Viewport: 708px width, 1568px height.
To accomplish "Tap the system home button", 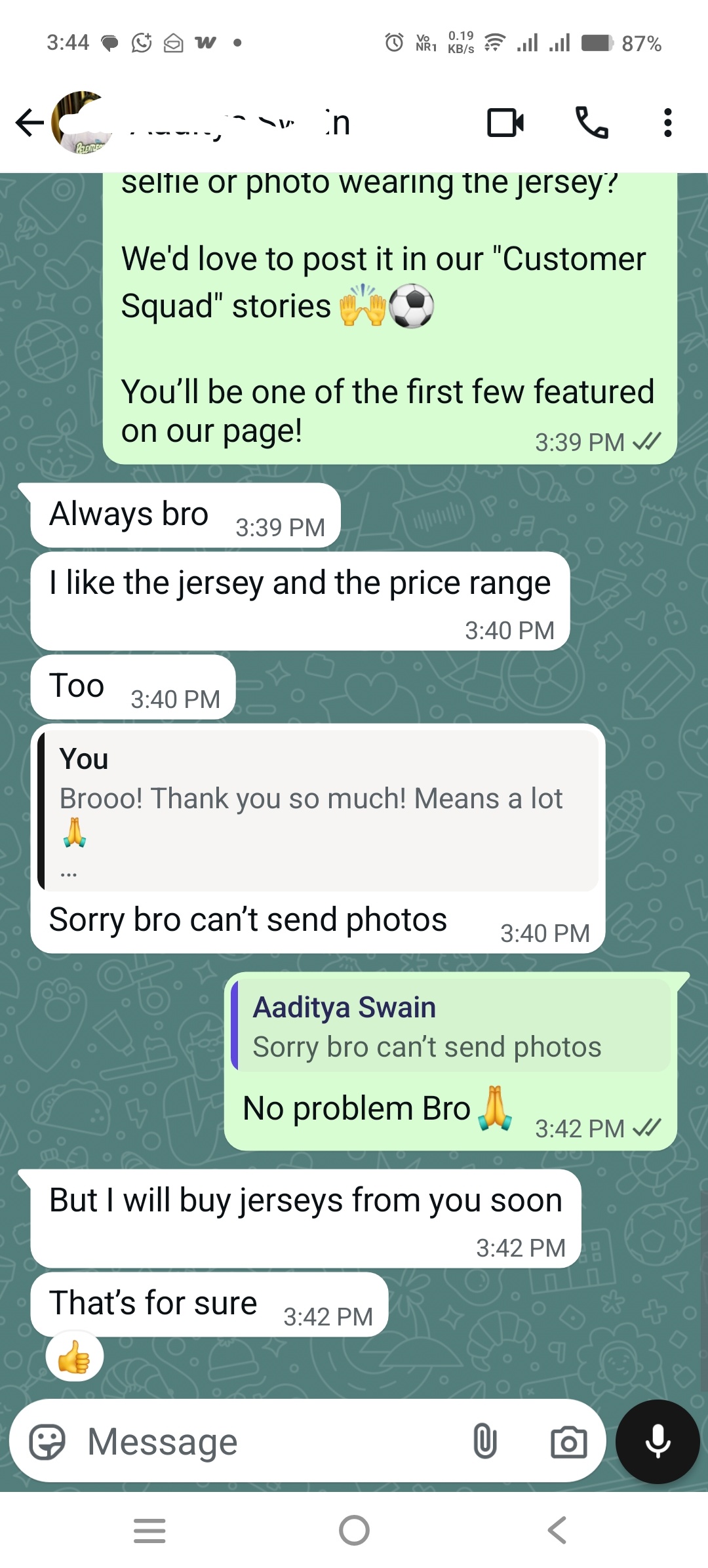I will 354,1531.
